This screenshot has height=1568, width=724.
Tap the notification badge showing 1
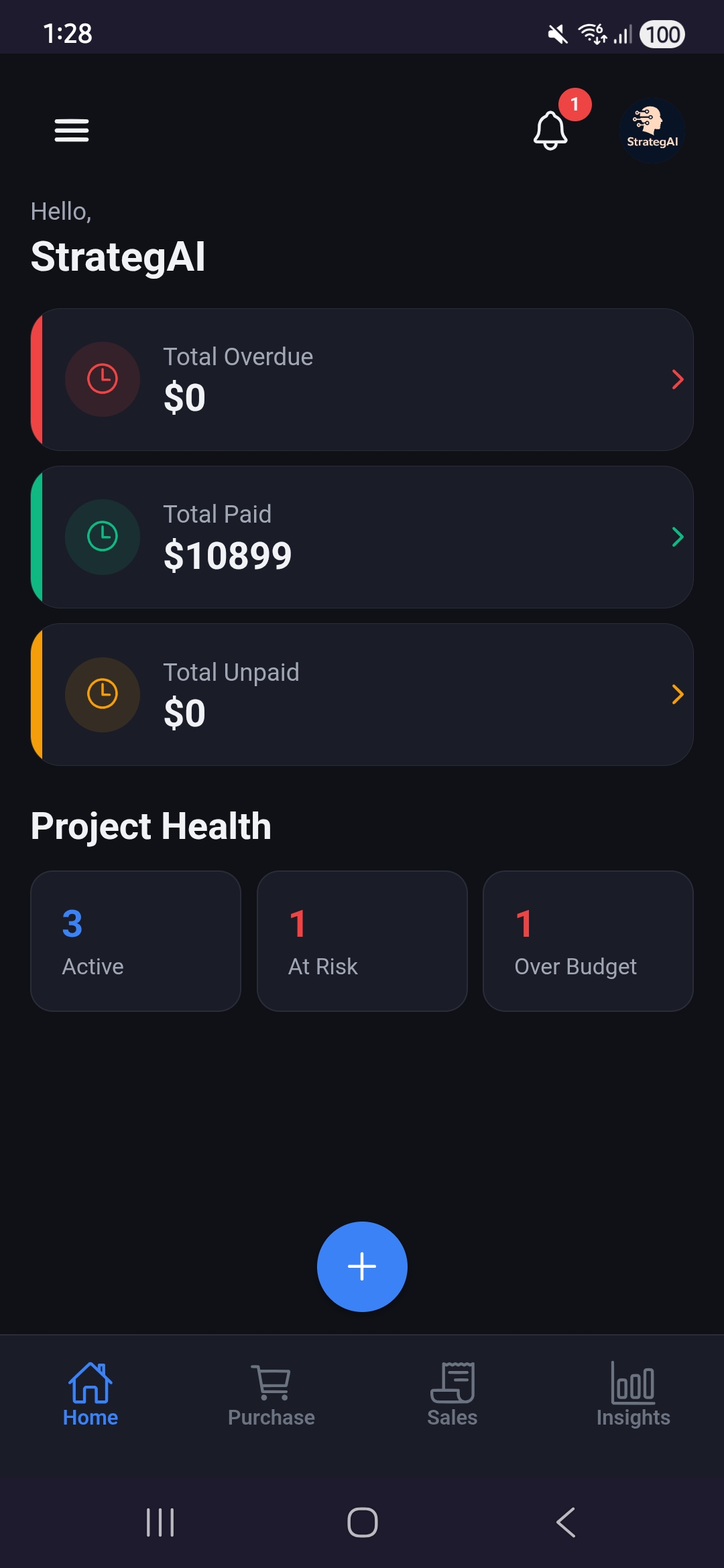(x=574, y=104)
